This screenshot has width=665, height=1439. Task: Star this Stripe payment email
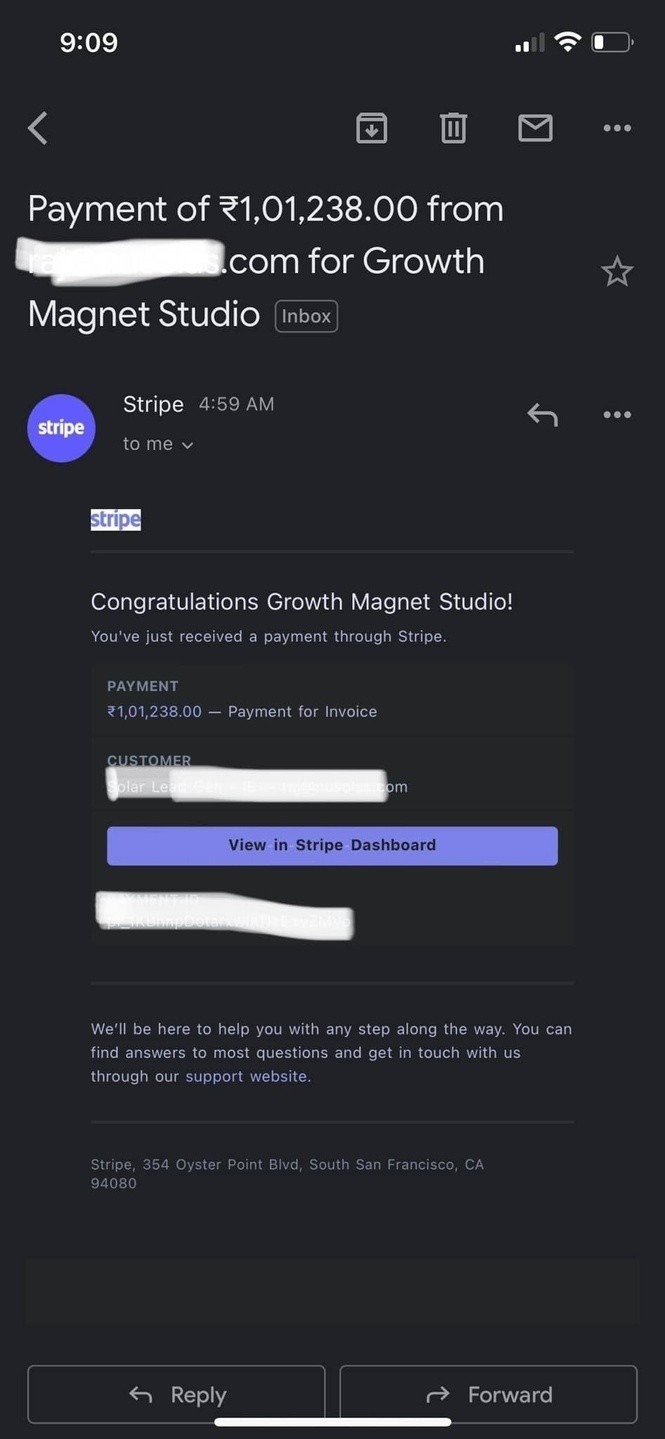click(x=617, y=271)
